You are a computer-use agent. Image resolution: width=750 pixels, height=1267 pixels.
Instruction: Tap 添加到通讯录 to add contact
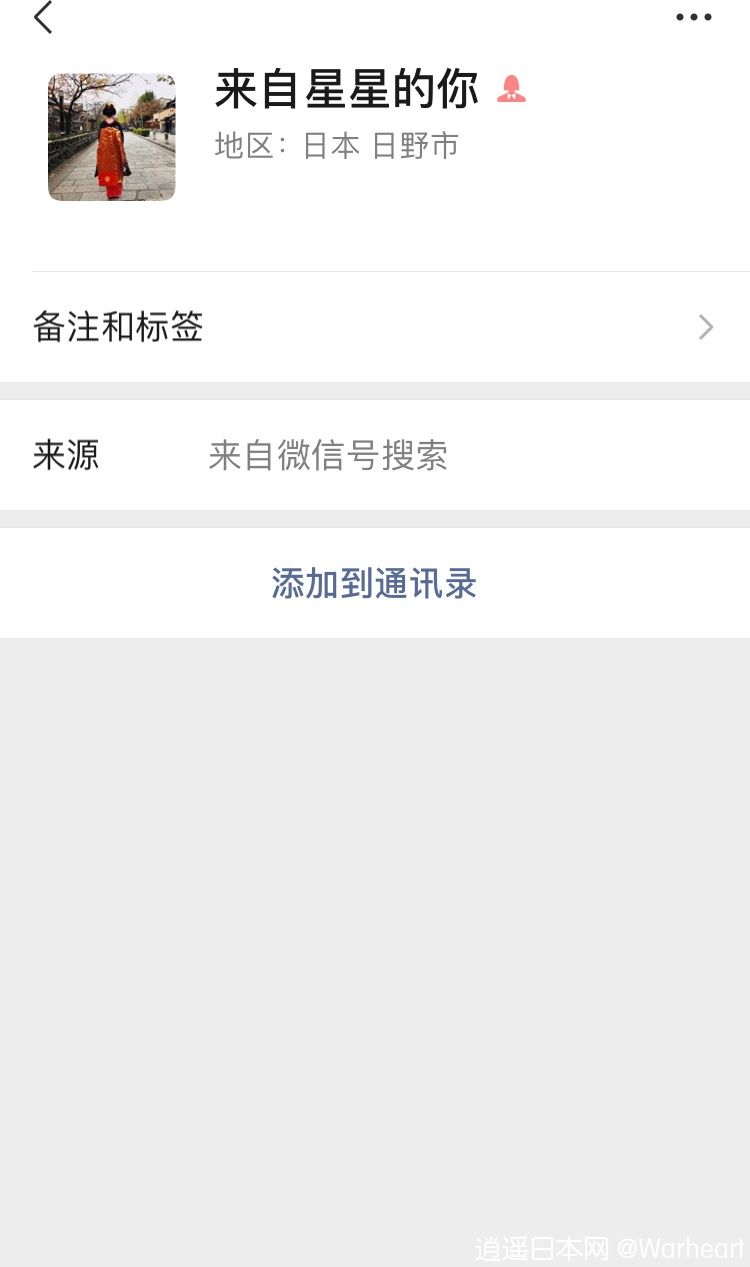click(375, 583)
